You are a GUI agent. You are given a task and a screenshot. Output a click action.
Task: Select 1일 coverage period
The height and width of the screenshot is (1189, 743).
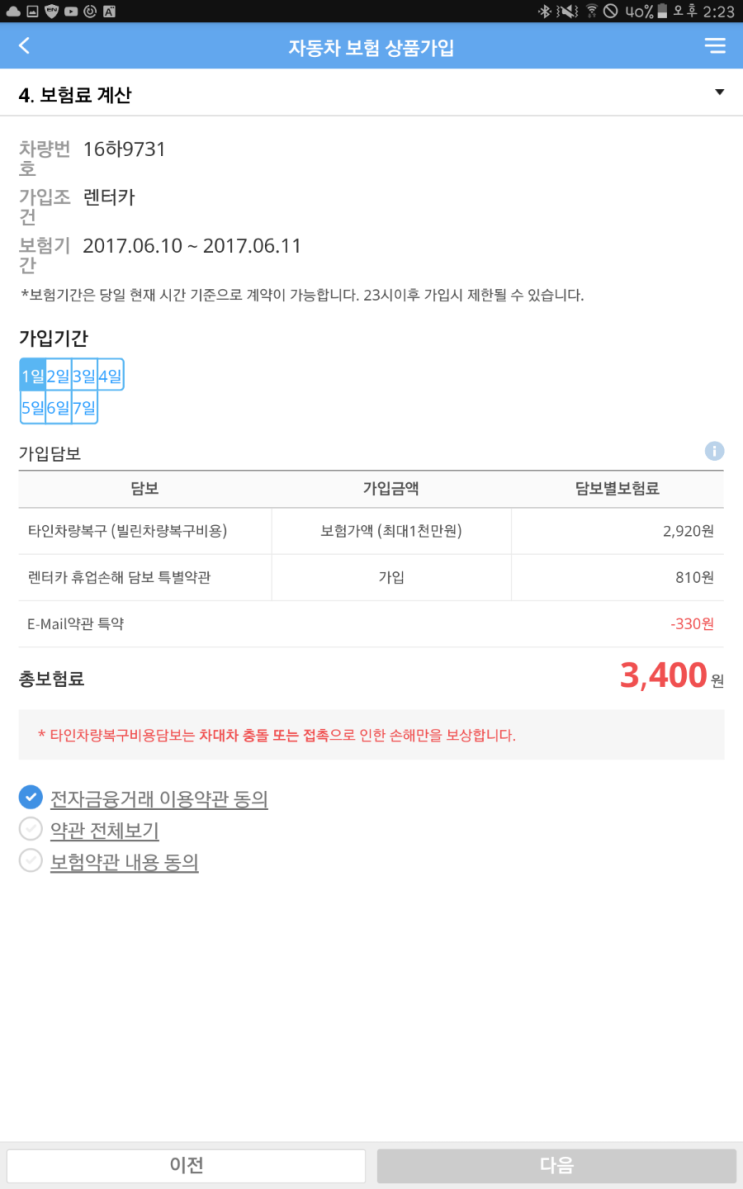click(x=33, y=375)
